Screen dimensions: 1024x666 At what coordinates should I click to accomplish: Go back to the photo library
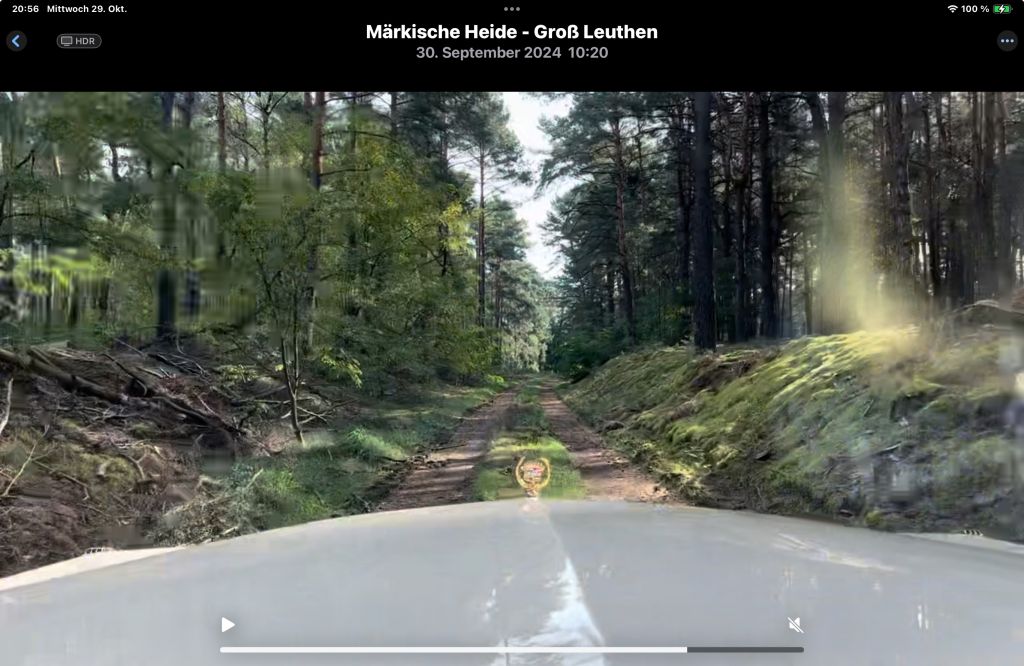(x=16, y=41)
